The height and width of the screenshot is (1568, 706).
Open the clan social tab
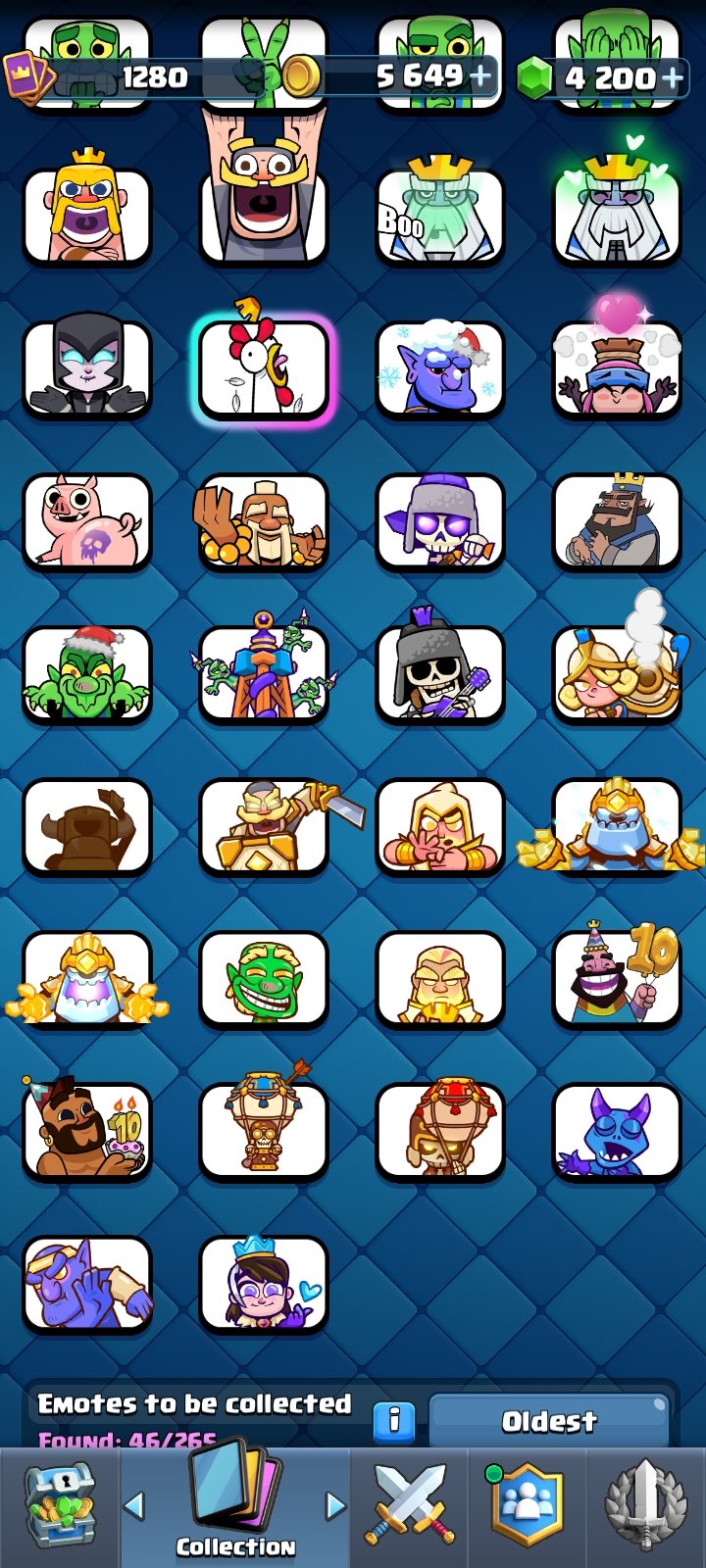point(529,1506)
